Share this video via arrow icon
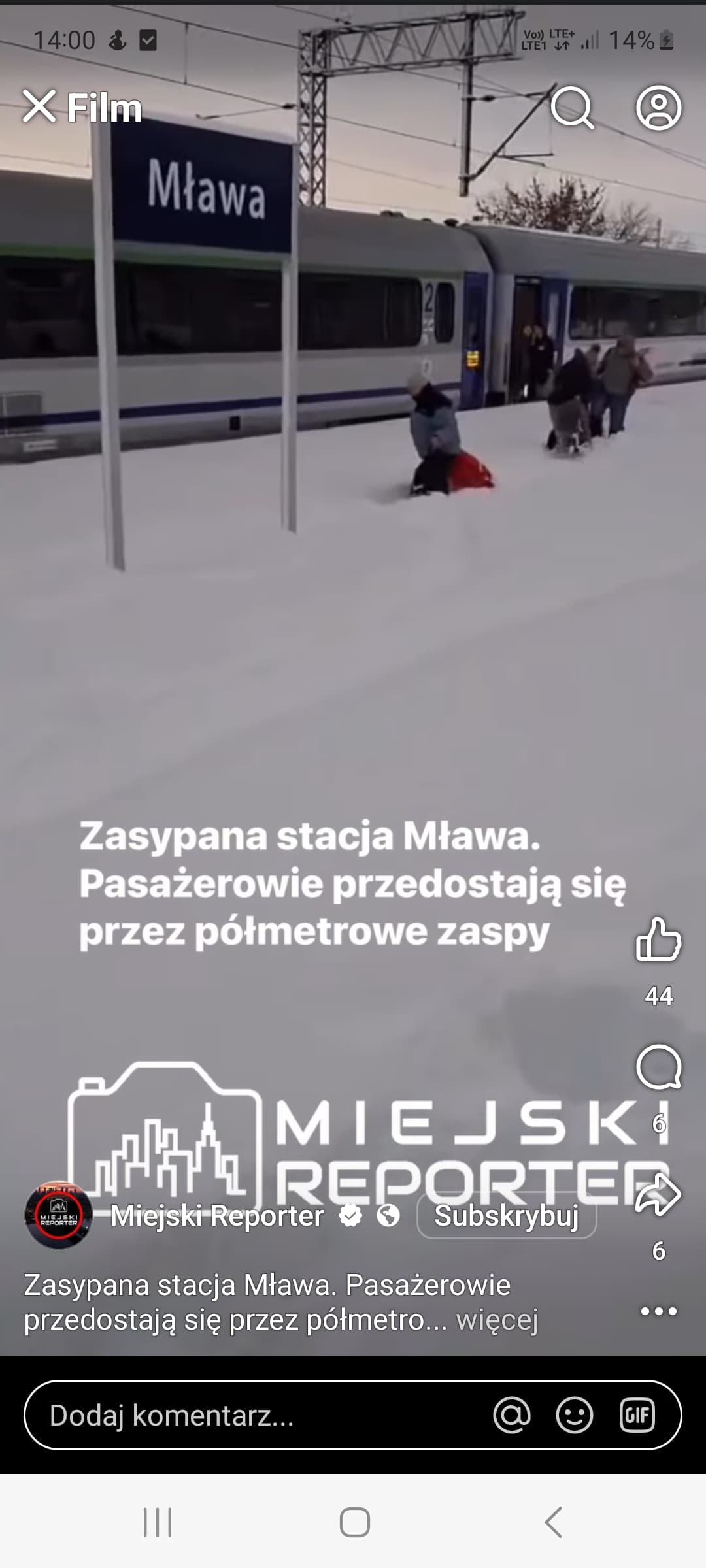 (659, 1195)
